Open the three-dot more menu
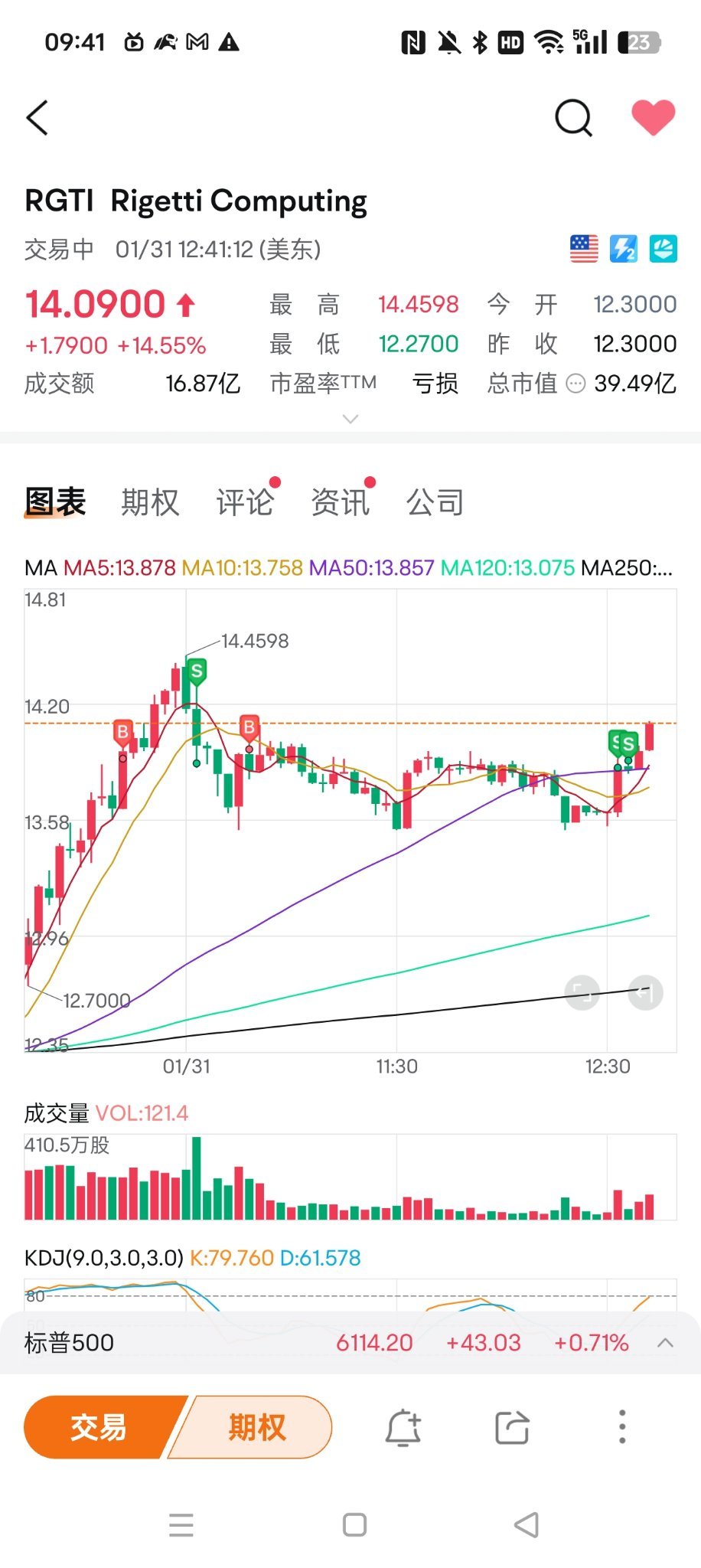This screenshot has height=1568, width=701. [622, 1427]
